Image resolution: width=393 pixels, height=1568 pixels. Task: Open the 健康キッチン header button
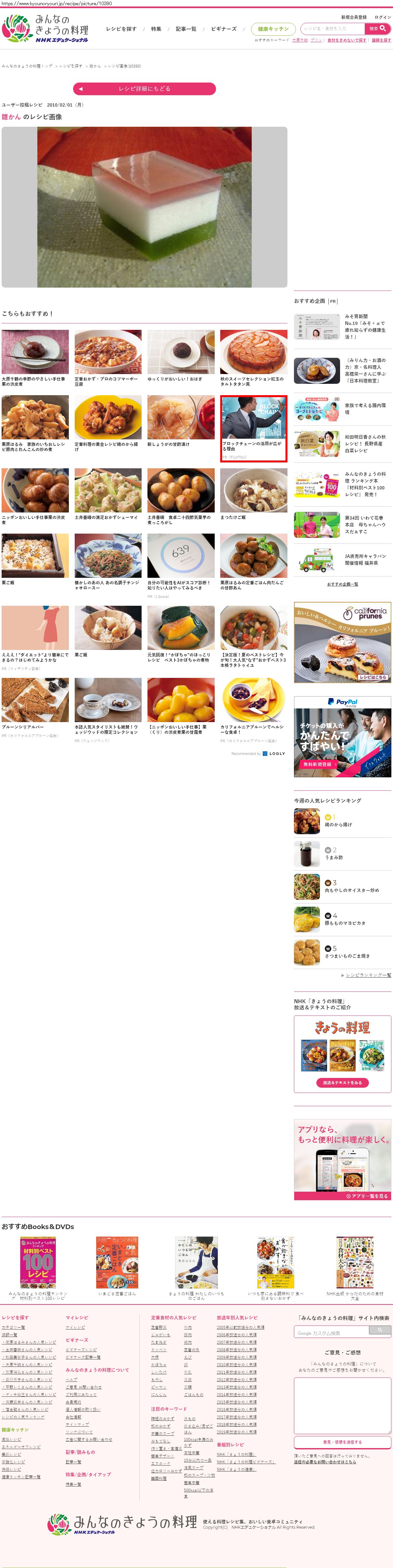coord(273,29)
